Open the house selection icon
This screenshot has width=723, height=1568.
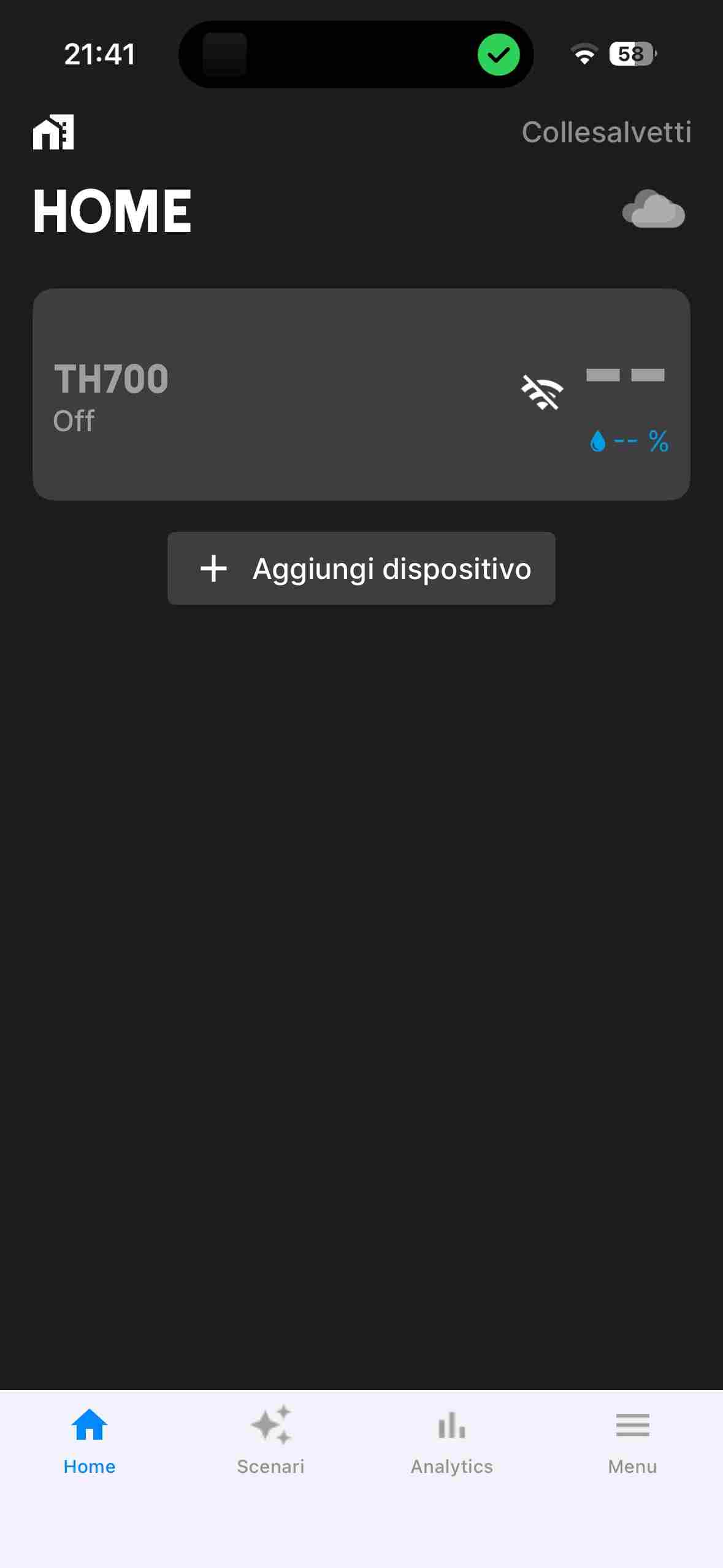click(53, 132)
